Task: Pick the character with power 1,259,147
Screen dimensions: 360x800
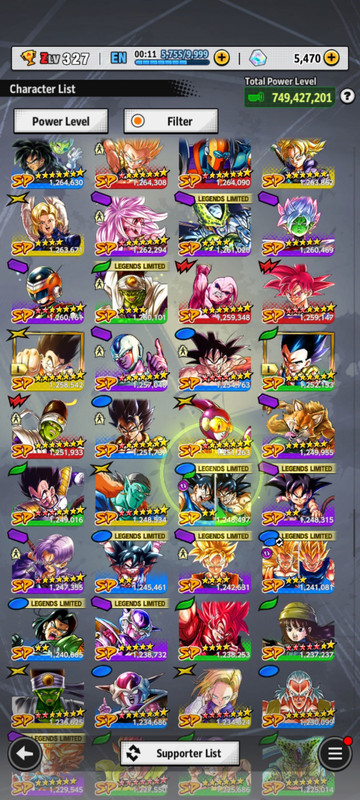Action: click(298, 292)
